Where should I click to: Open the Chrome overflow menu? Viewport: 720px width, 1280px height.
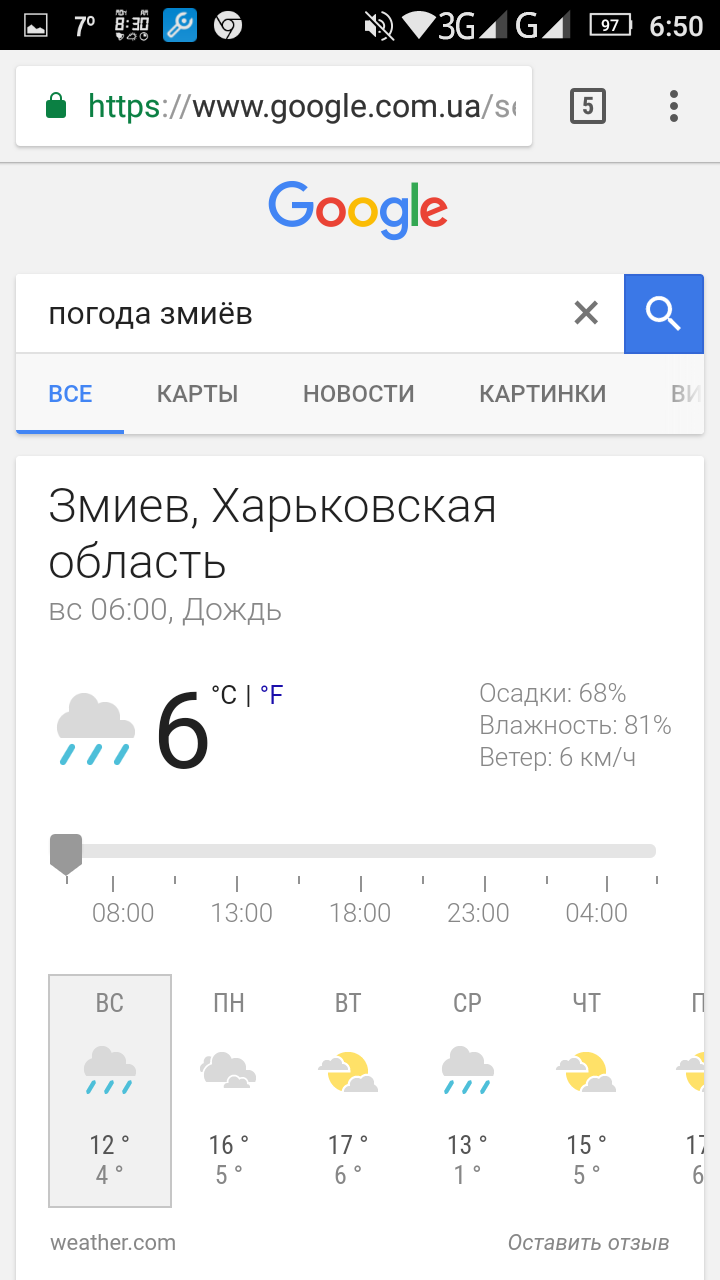click(x=674, y=106)
